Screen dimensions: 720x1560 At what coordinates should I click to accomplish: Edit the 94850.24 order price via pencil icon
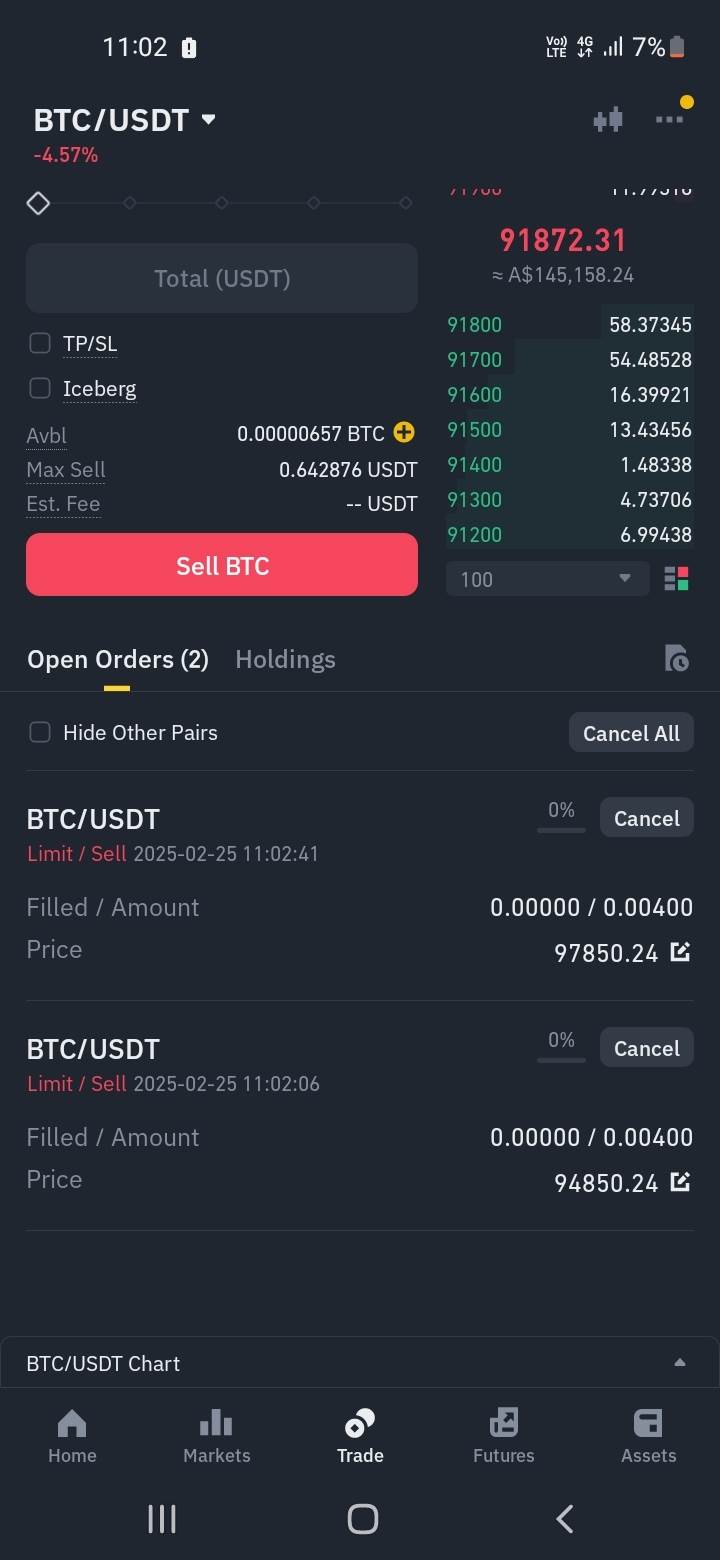coord(681,1182)
